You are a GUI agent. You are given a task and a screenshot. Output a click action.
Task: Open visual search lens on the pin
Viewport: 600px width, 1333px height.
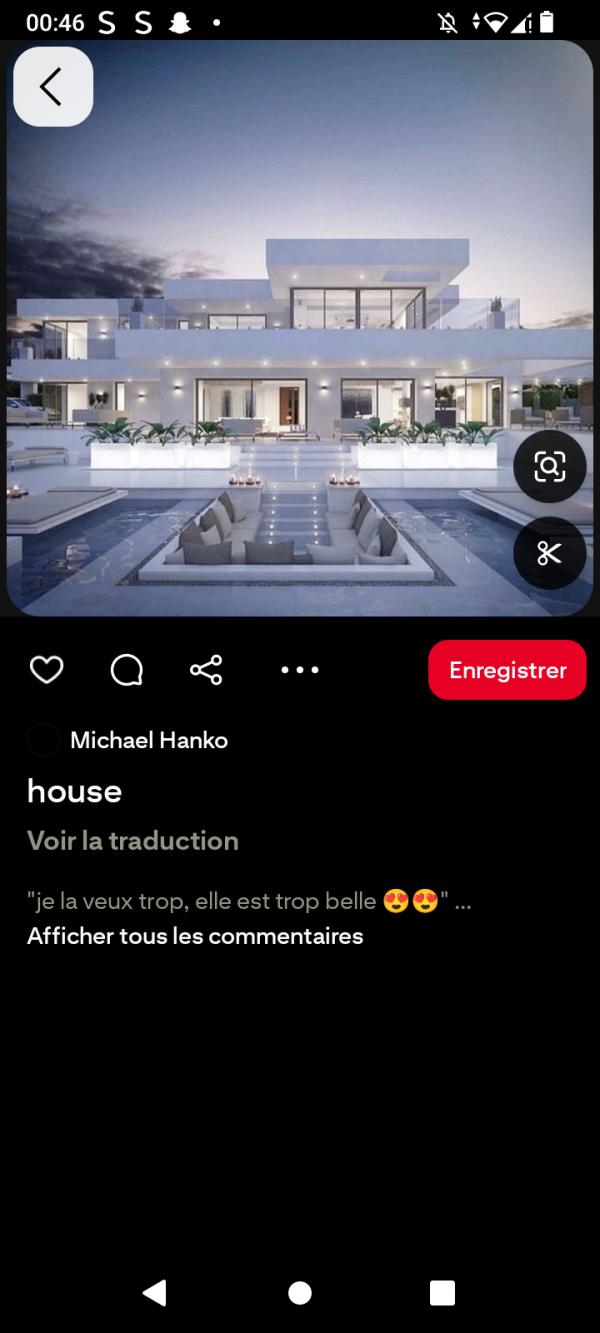[549, 466]
